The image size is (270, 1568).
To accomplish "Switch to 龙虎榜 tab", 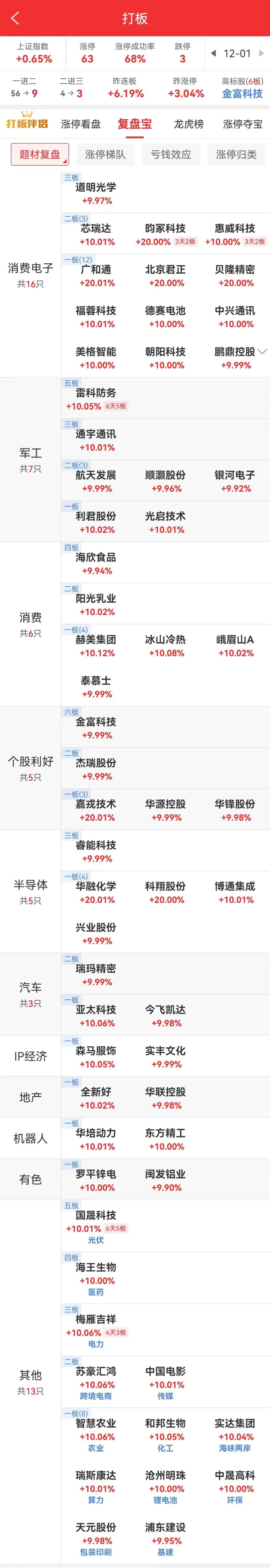I will pyautogui.click(x=188, y=124).
